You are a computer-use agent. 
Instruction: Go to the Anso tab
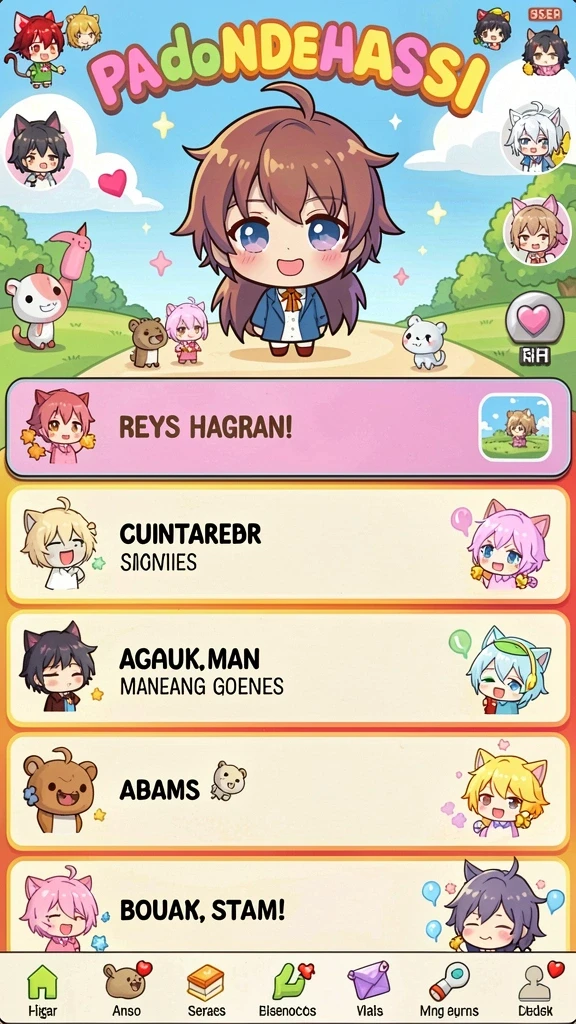point(126,987)
